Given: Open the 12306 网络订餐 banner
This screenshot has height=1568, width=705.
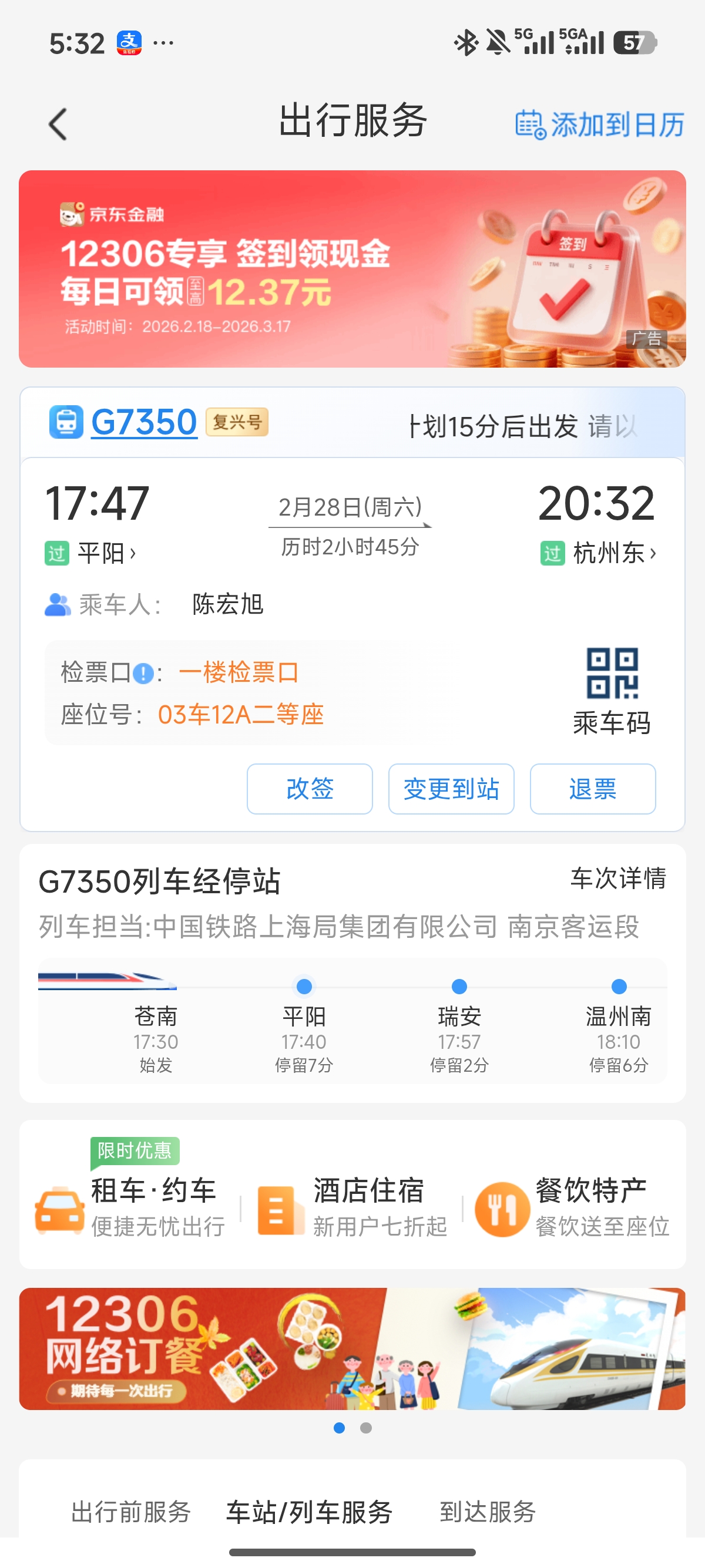Looking at the screenshot, I should (x=352, y=1348).
